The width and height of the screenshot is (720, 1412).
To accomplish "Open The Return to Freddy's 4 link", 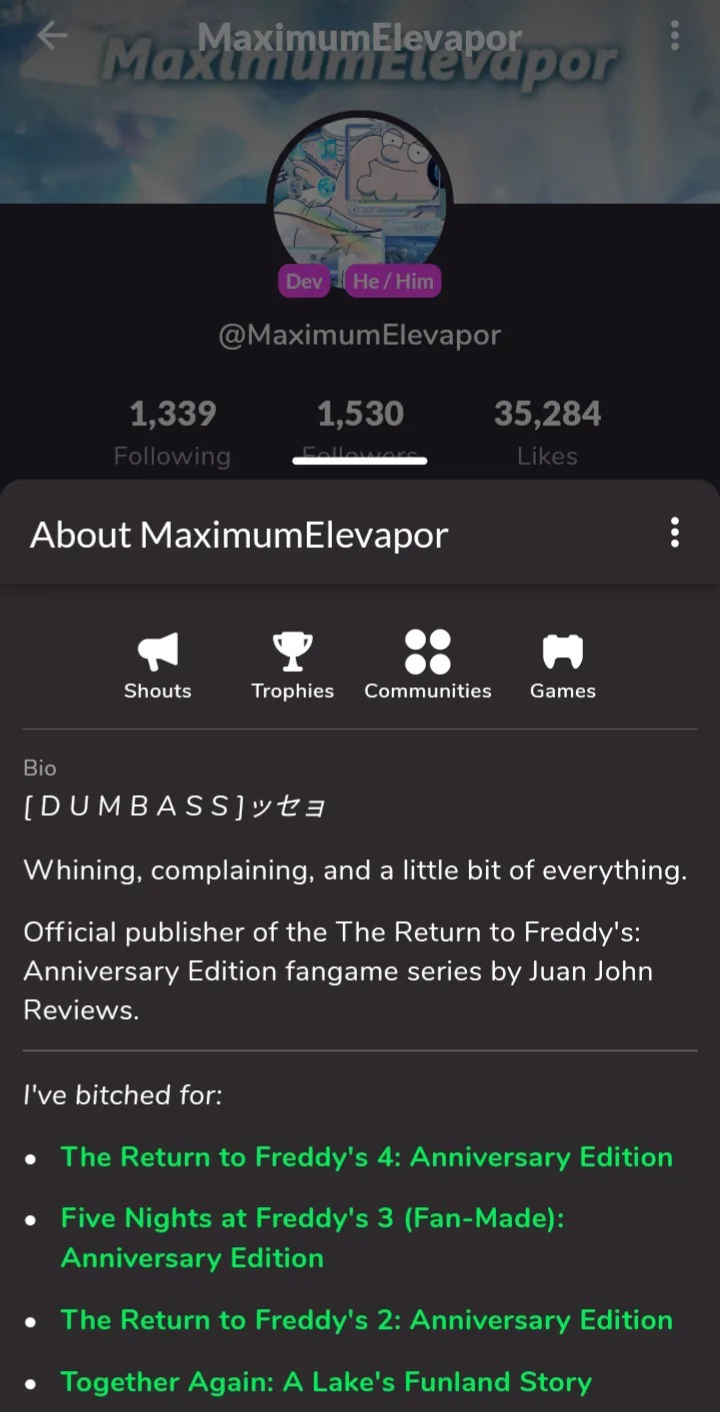I will click(x=366, y=1157).
